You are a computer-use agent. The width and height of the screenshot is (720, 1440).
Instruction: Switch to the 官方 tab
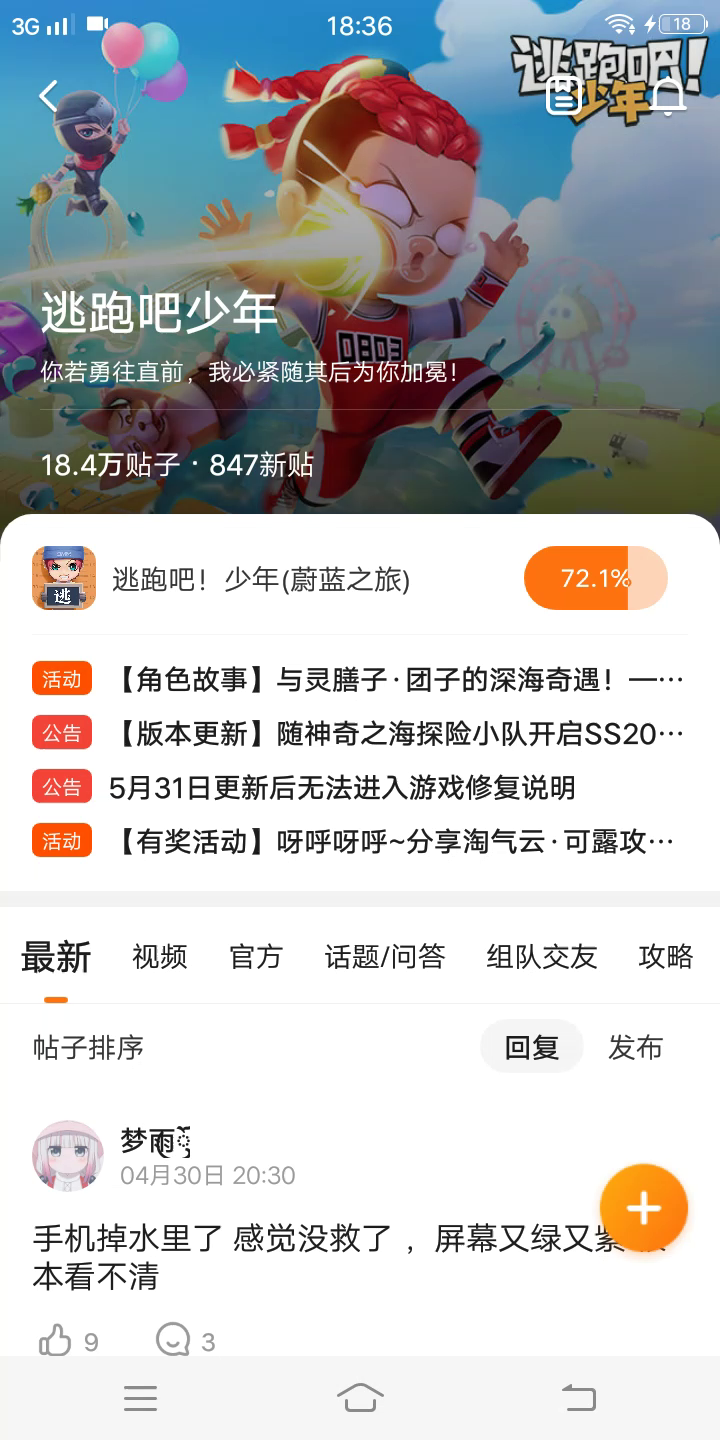pyautogui.click(x=256, y=957)
